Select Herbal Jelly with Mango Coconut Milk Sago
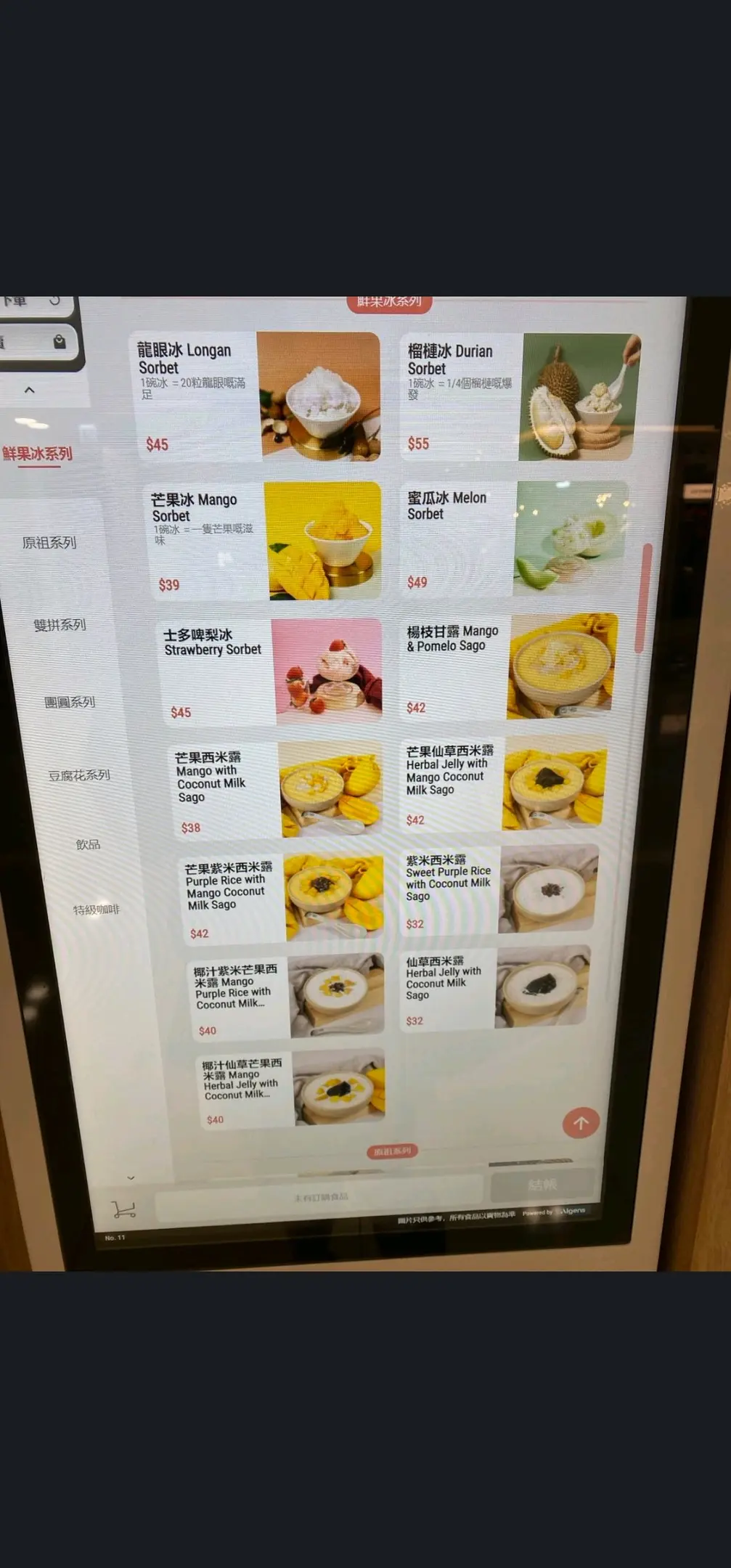Viewport: 731px width, 1568px height. [504, 784]
